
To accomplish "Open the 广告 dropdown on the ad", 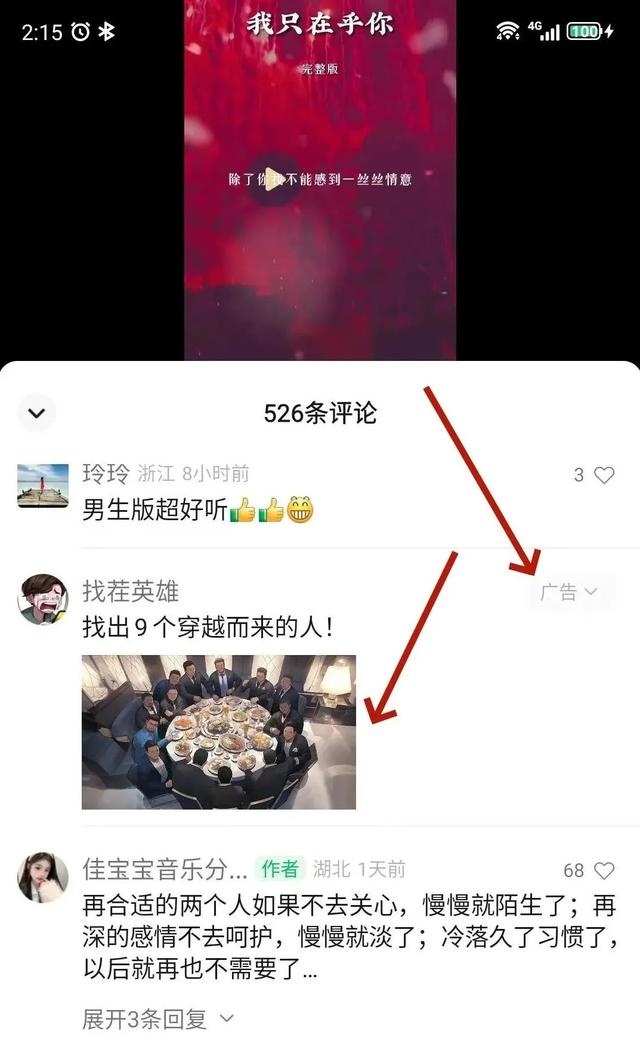I will click(x=569, y=592).
